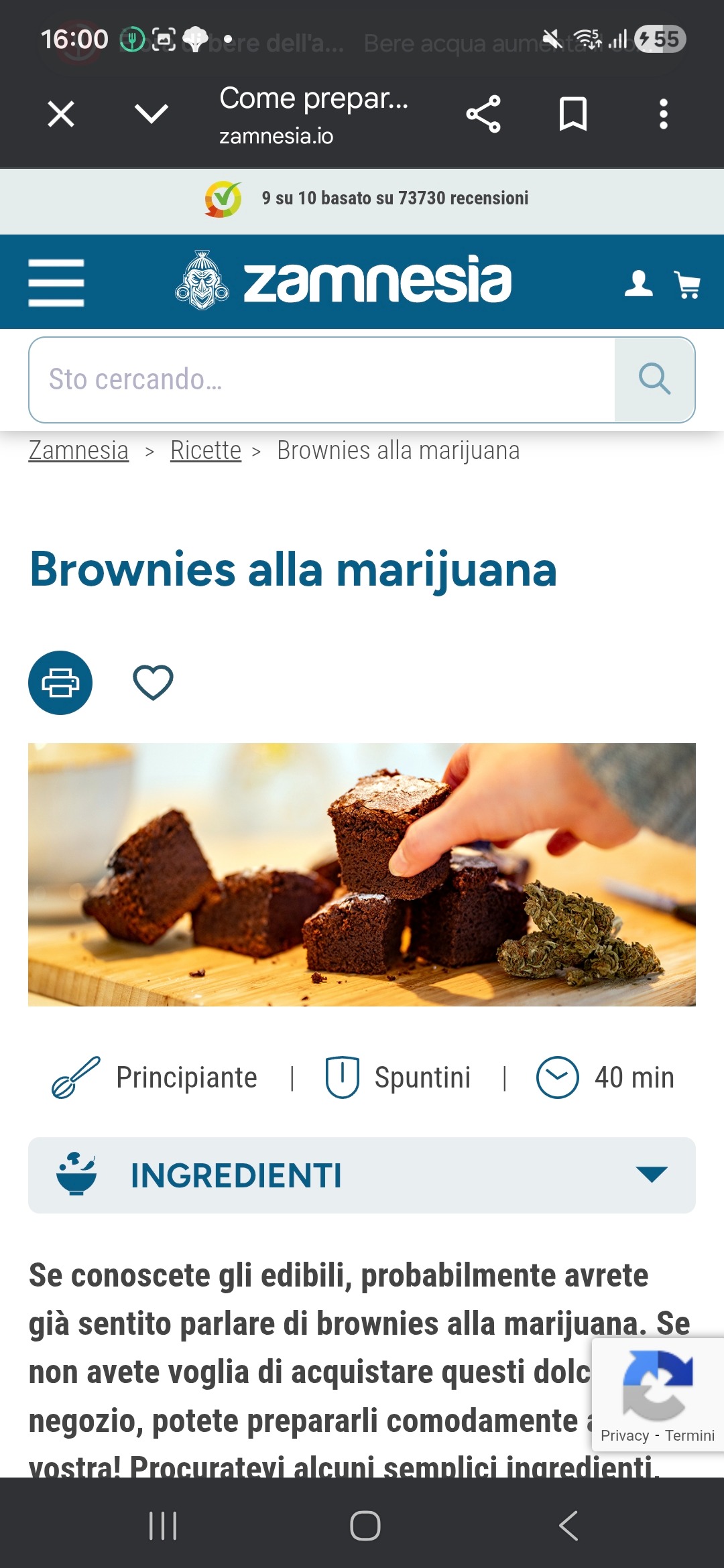Go to the Zamnesia homepage via logo
Viewport: 724px width, 1568px height.
coord(343,281)
